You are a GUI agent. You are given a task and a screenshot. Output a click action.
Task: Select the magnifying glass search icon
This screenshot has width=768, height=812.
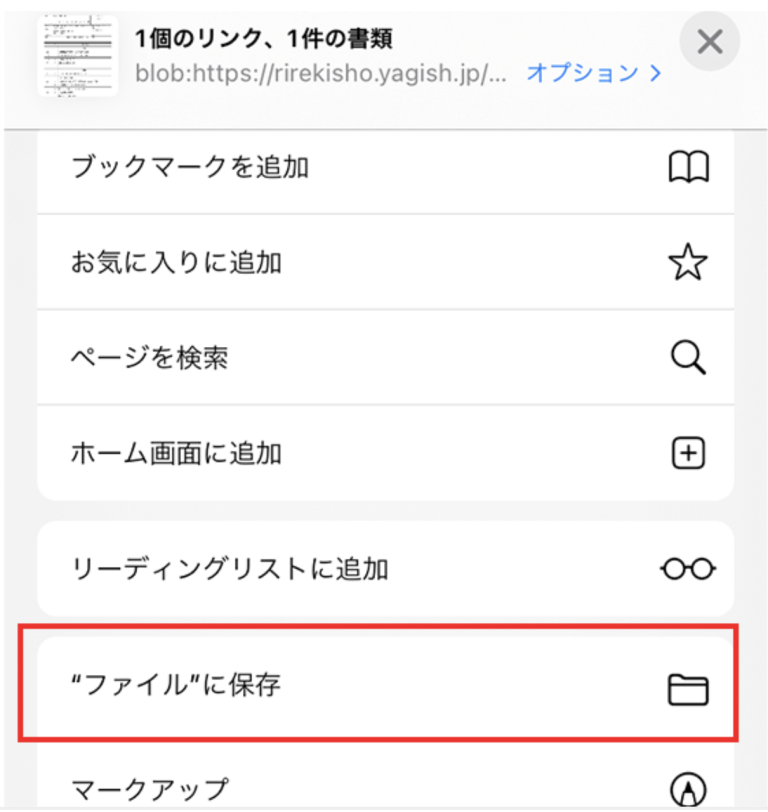point(688,357)
